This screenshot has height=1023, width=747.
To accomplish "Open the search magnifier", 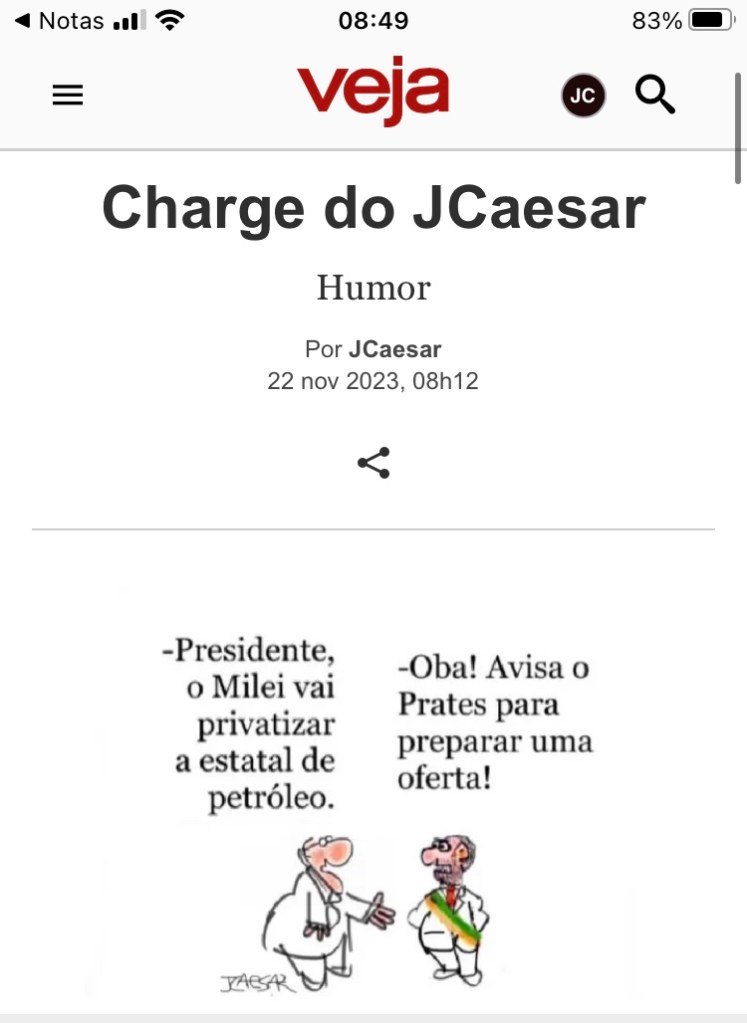I will coord(656,95).
